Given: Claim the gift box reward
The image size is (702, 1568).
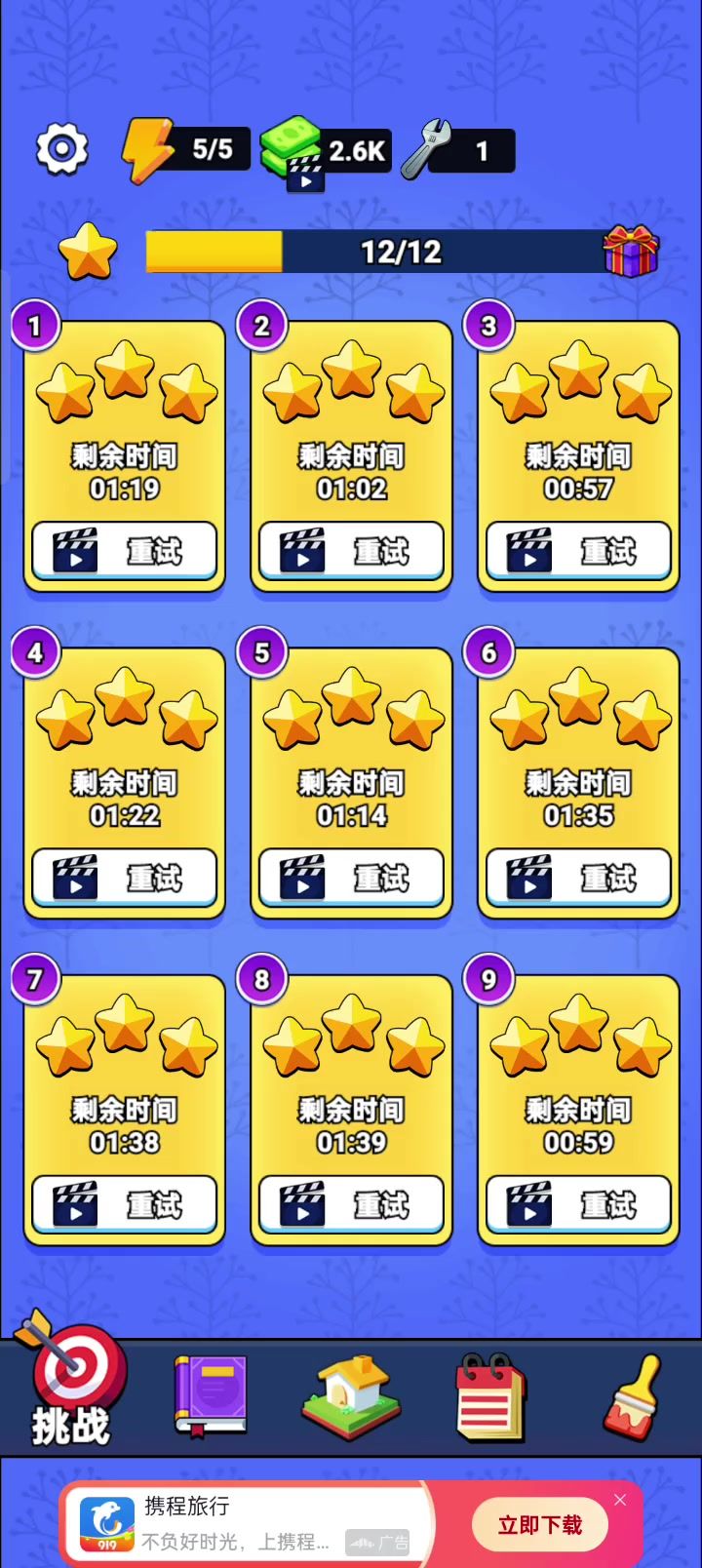Looking at the screenshot, I should coord(631,252).
